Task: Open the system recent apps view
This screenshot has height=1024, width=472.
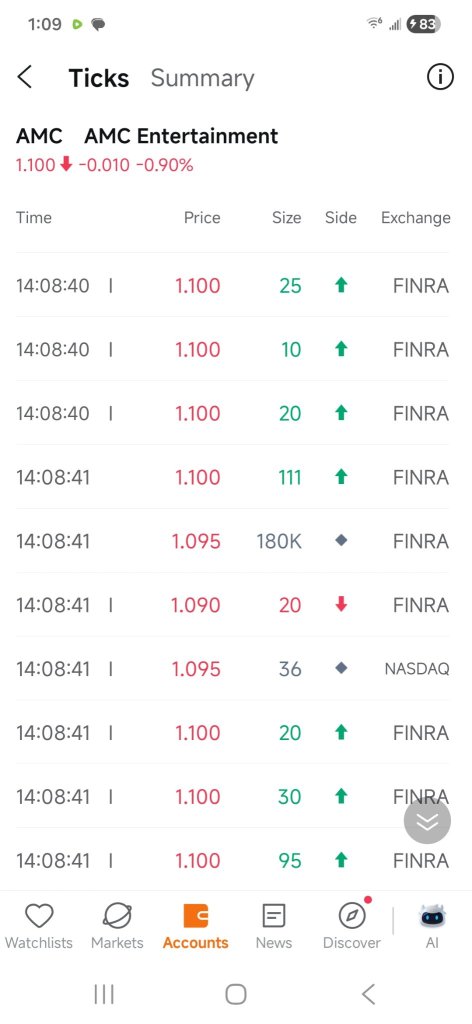Action: (x=104, y=995)
